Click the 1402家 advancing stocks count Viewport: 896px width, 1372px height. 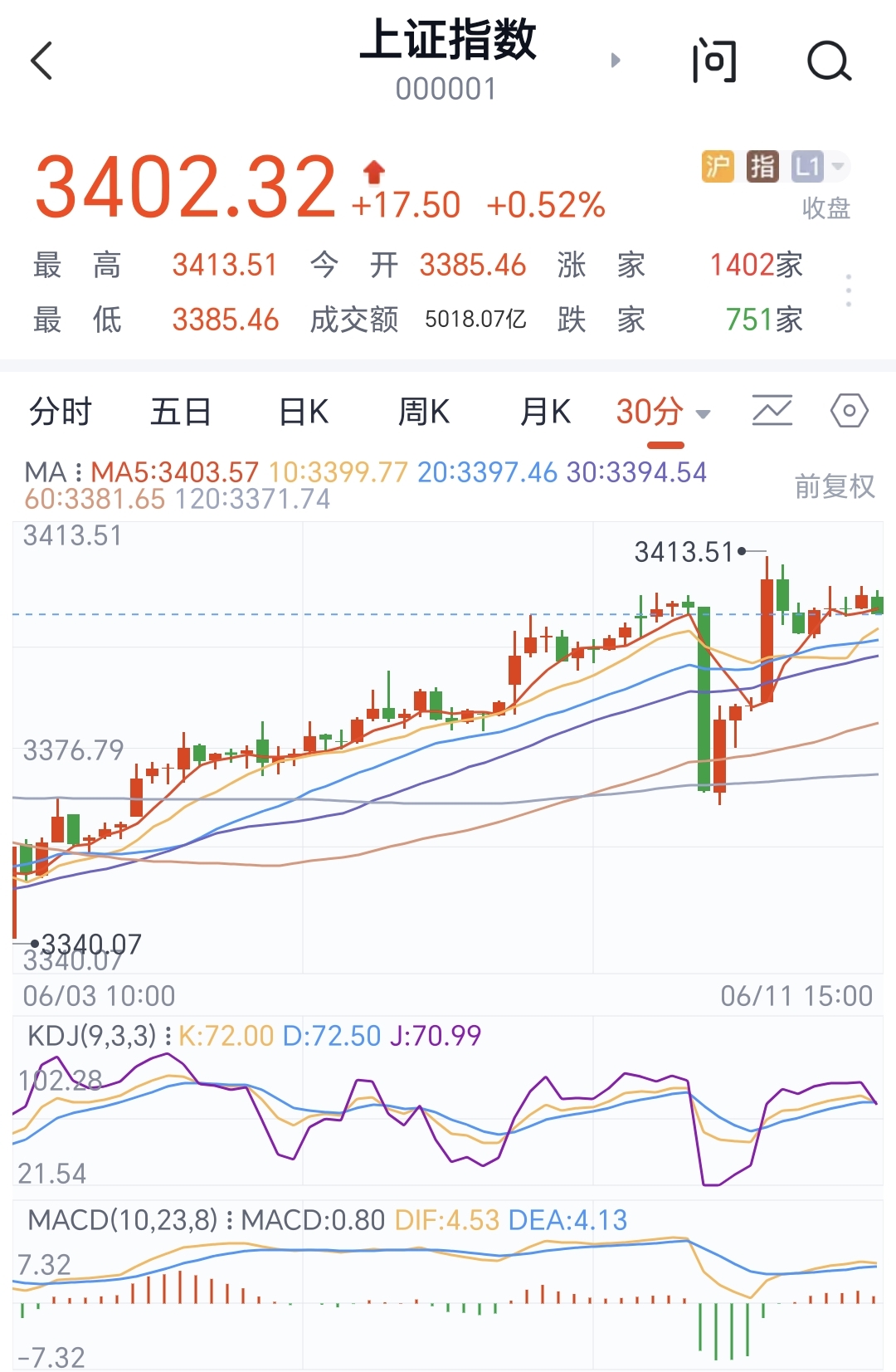point(757,265)
